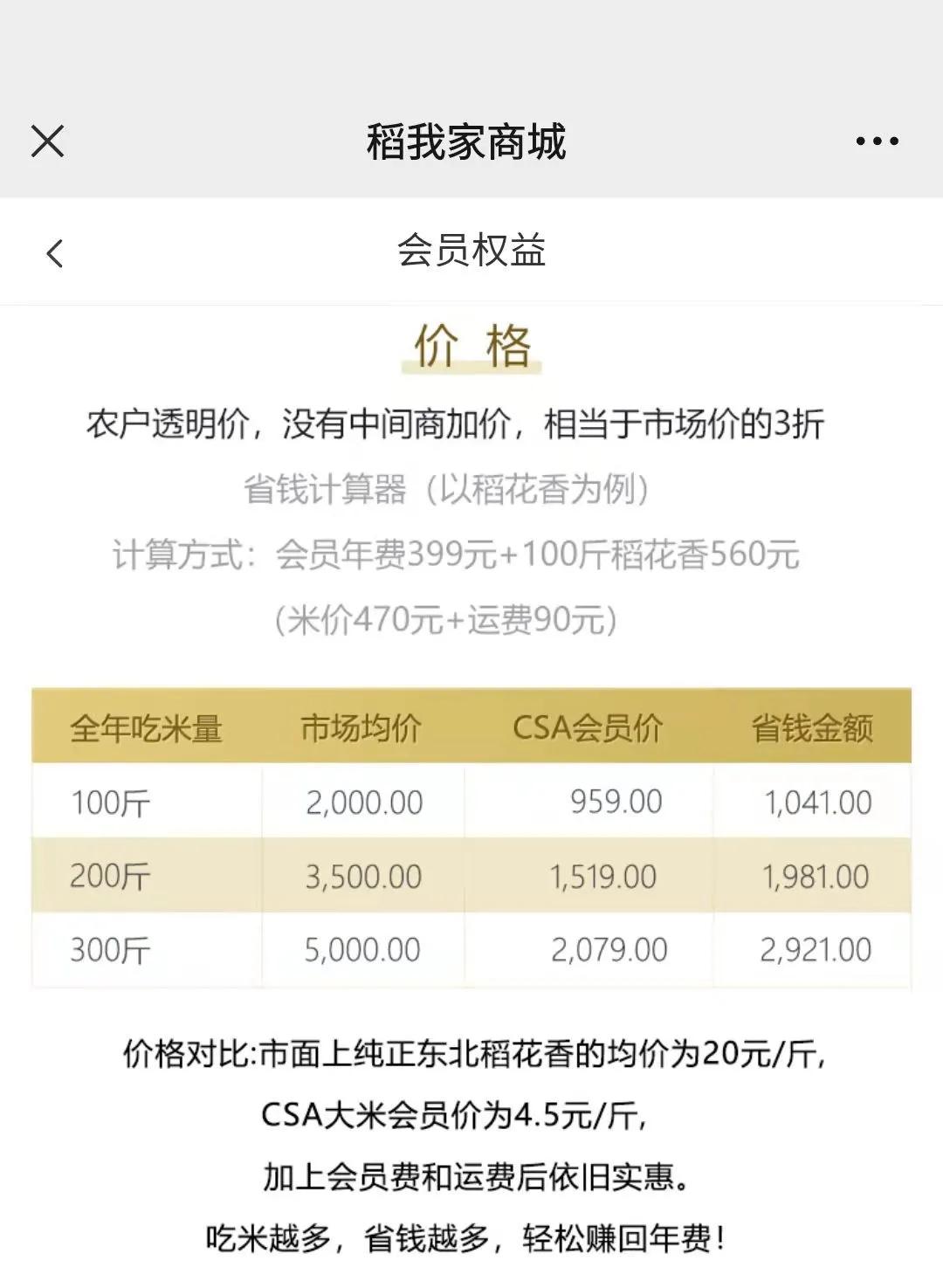Select the 省钱金额 column header

[x=812, y=727]
